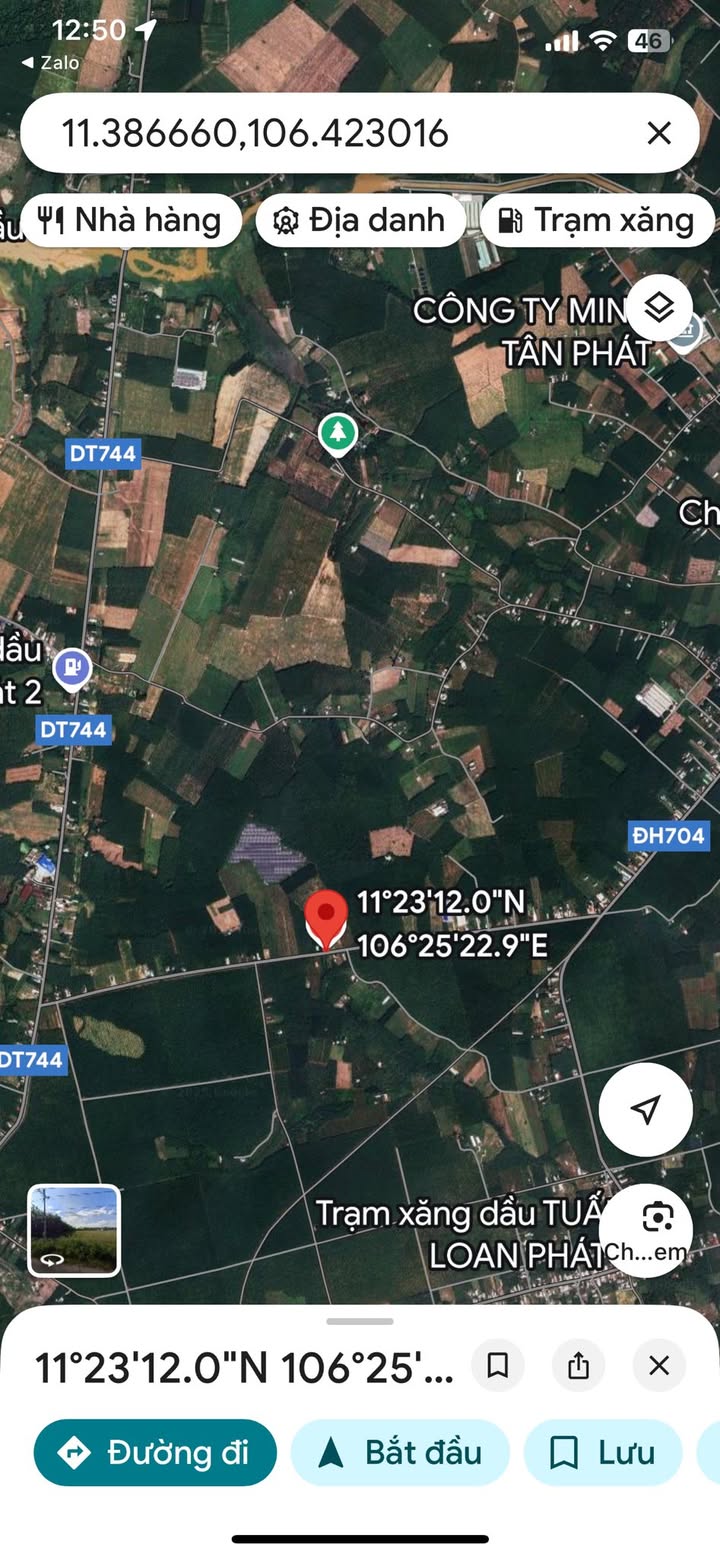Bookmark the location in the sheet header
Viewport: 720px width, 1557px height.
click(x=498, y=1365)
